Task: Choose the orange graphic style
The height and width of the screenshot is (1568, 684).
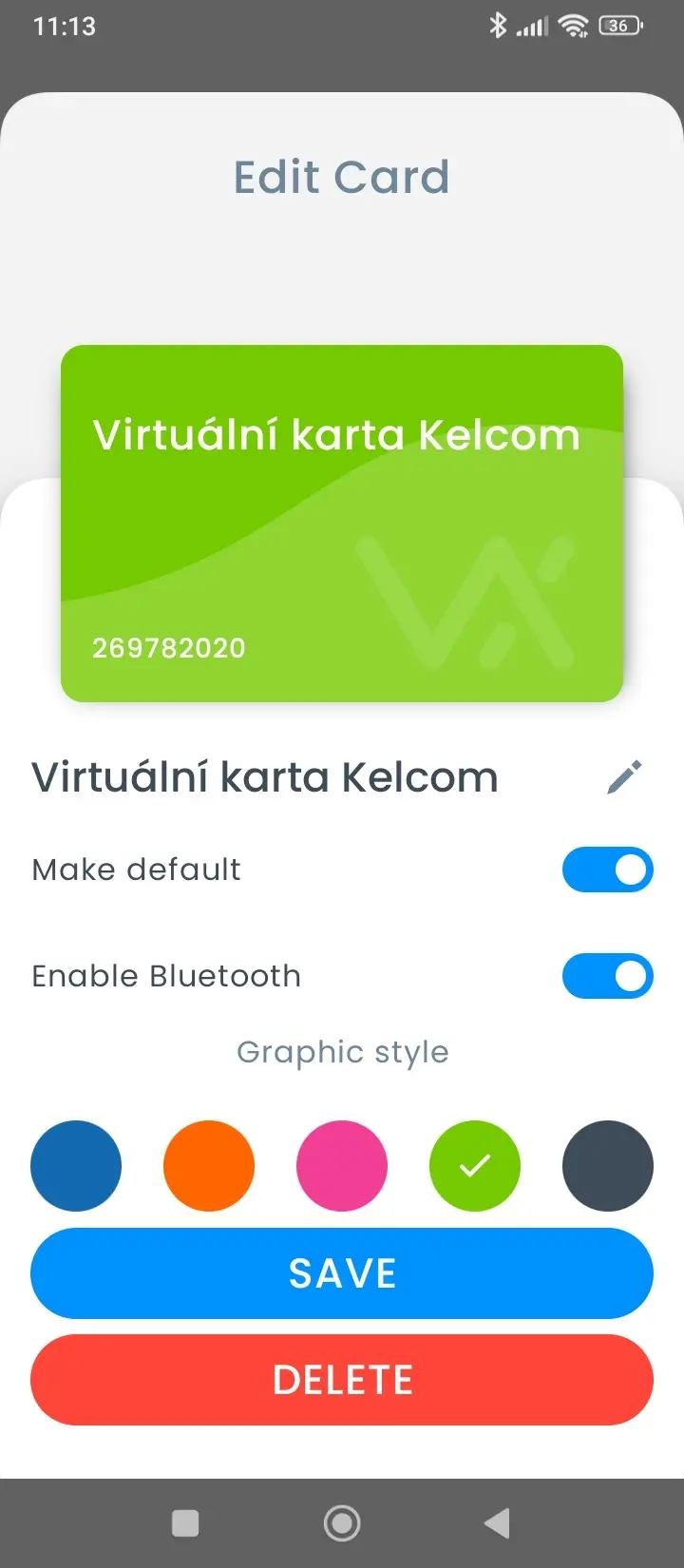Action: [x=209, y=1165]
